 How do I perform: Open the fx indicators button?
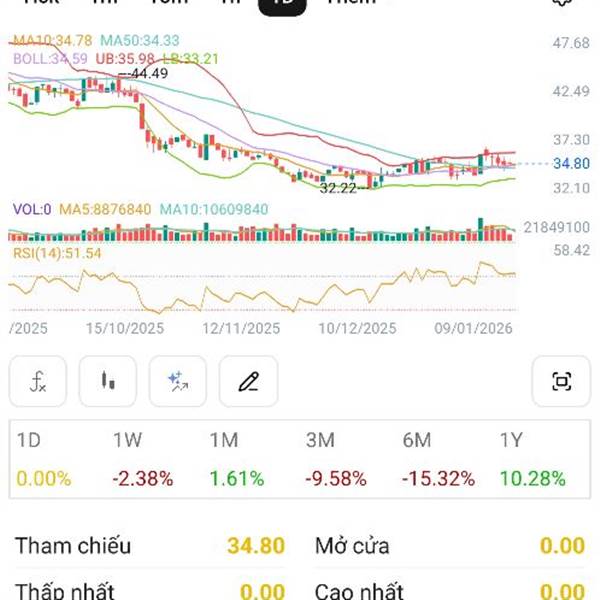38,381
